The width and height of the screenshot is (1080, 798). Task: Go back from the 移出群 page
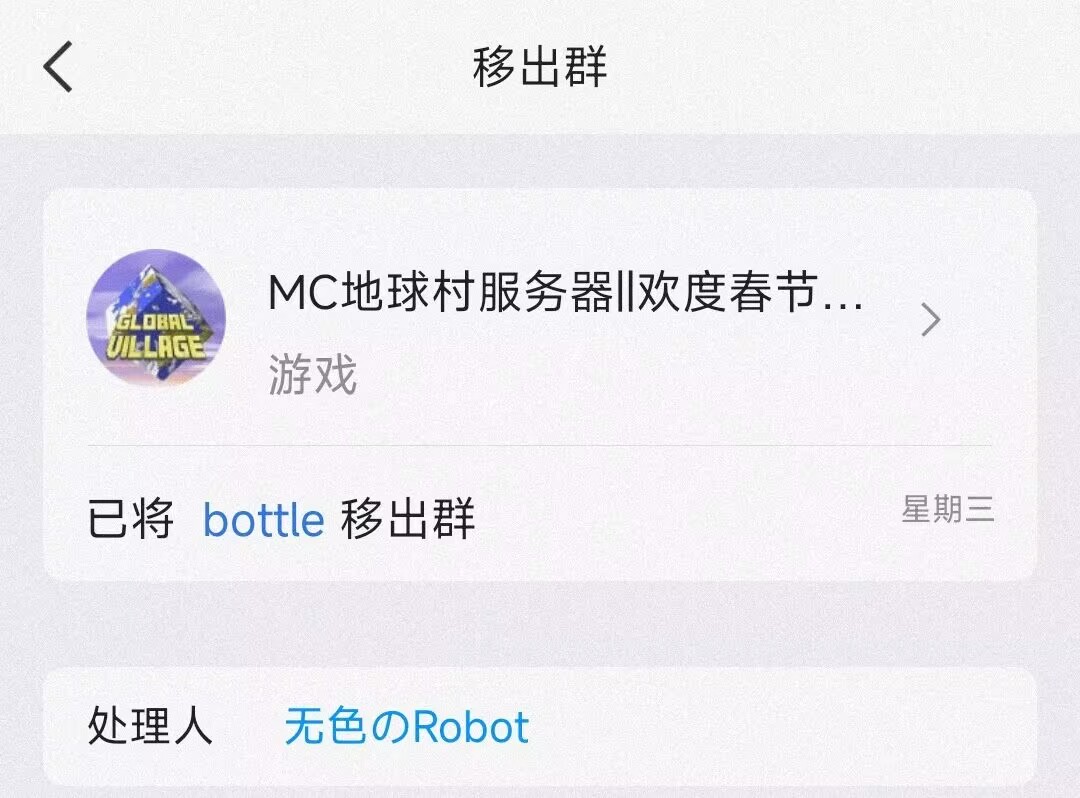click(x=58, y=68)
